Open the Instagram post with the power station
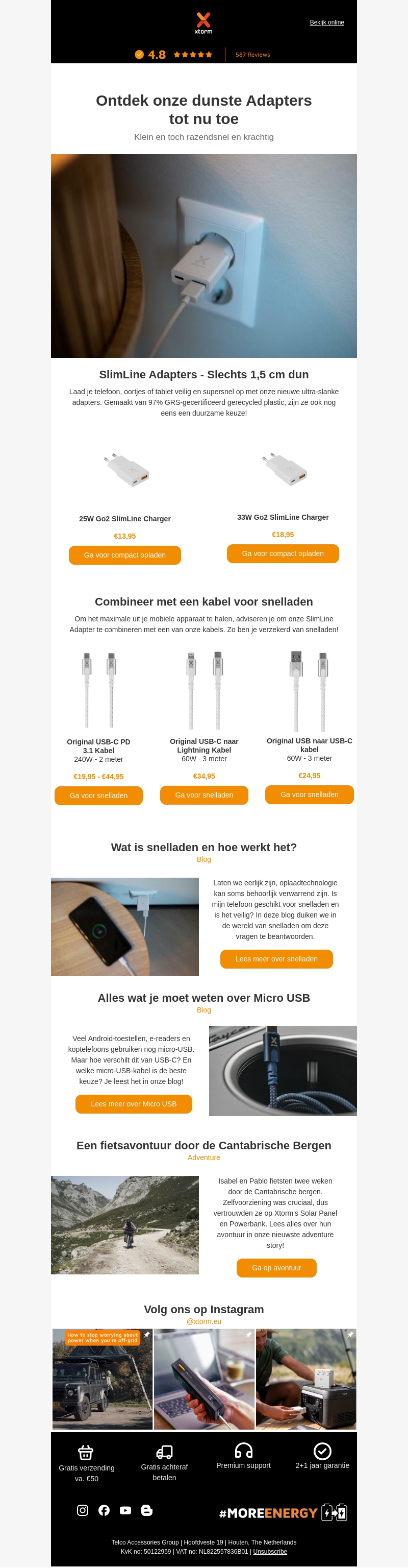The width and height of the screenshot is (408, 1568). pos(306,1379)
